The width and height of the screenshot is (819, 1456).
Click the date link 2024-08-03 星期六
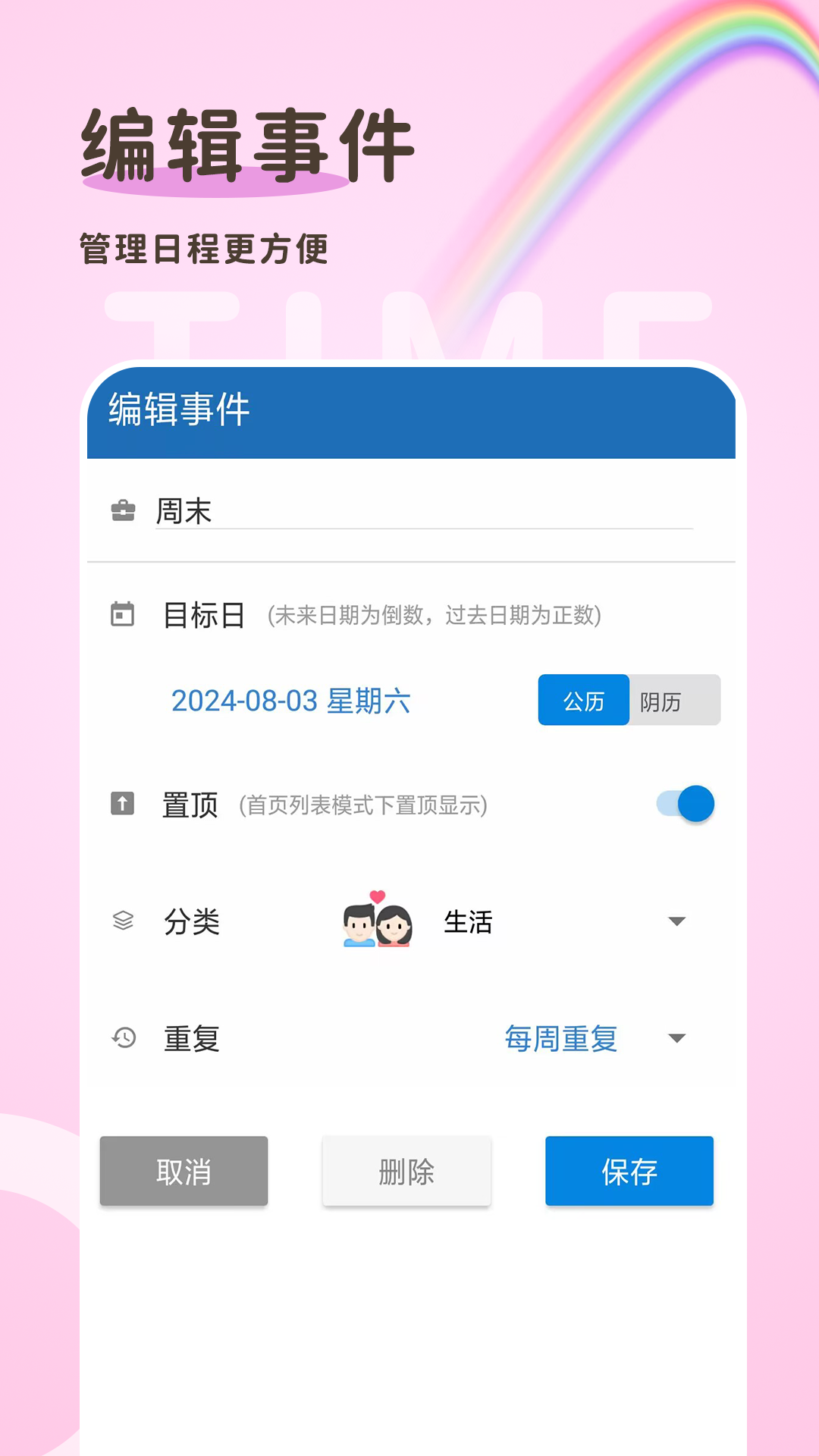pyautogui.click(x=291, y=701)
